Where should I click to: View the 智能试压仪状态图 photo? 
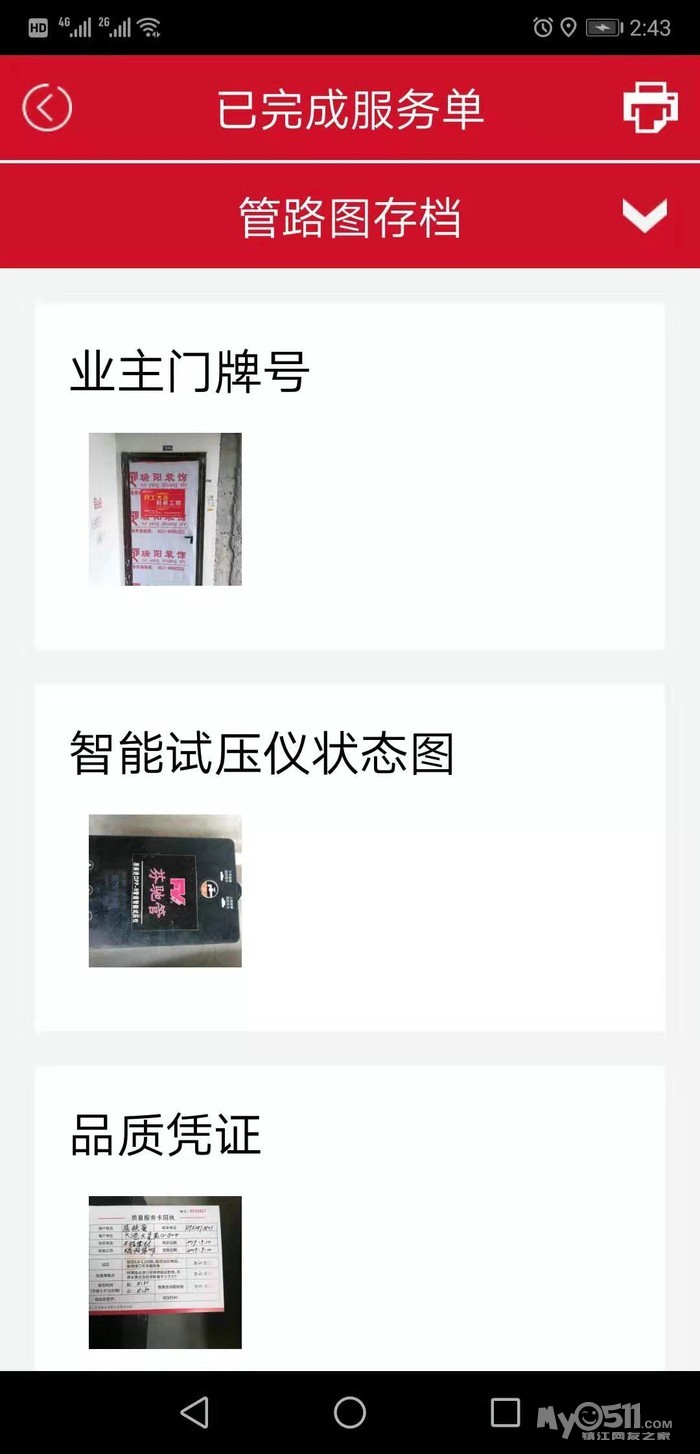[x=165, y=890]
